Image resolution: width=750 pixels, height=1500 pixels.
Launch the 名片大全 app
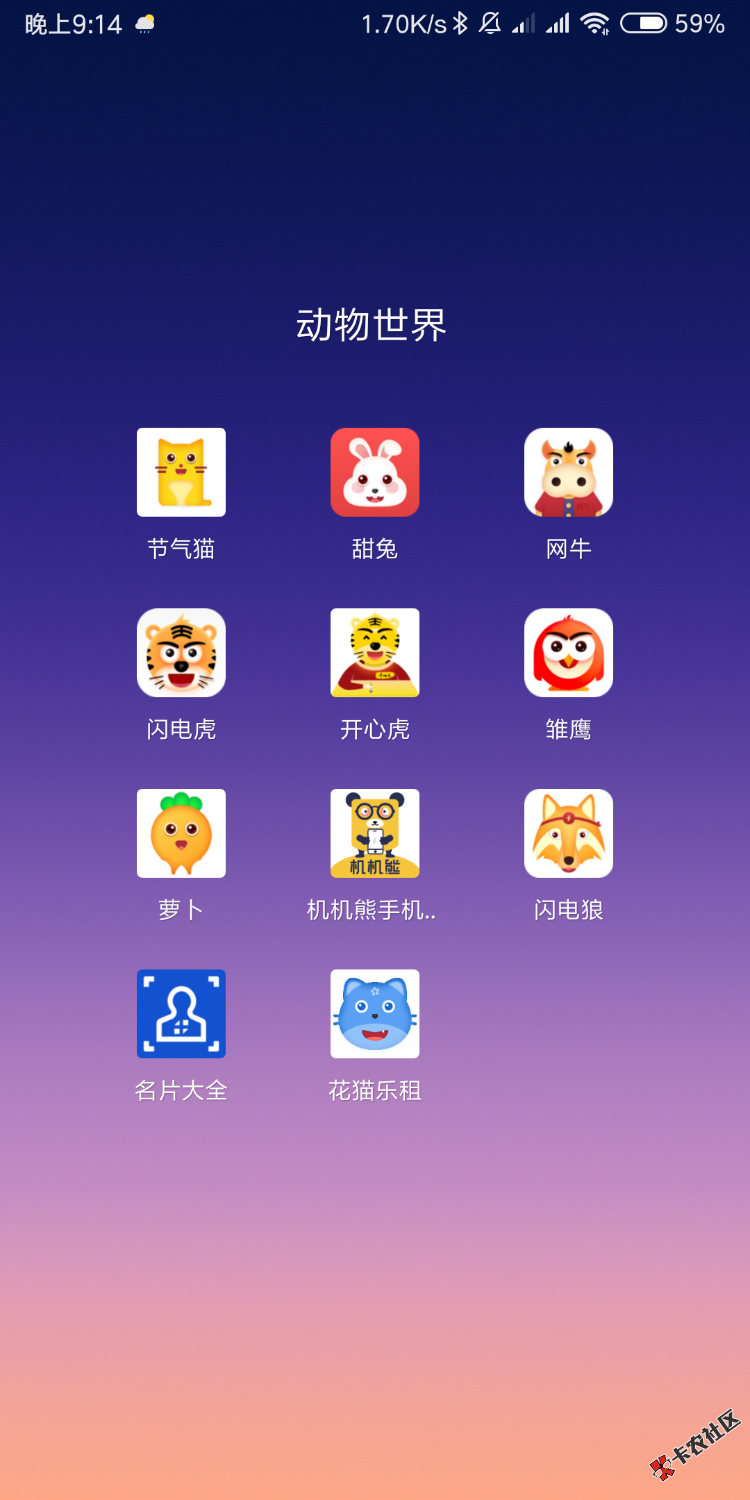click(x=181, y=1013)
